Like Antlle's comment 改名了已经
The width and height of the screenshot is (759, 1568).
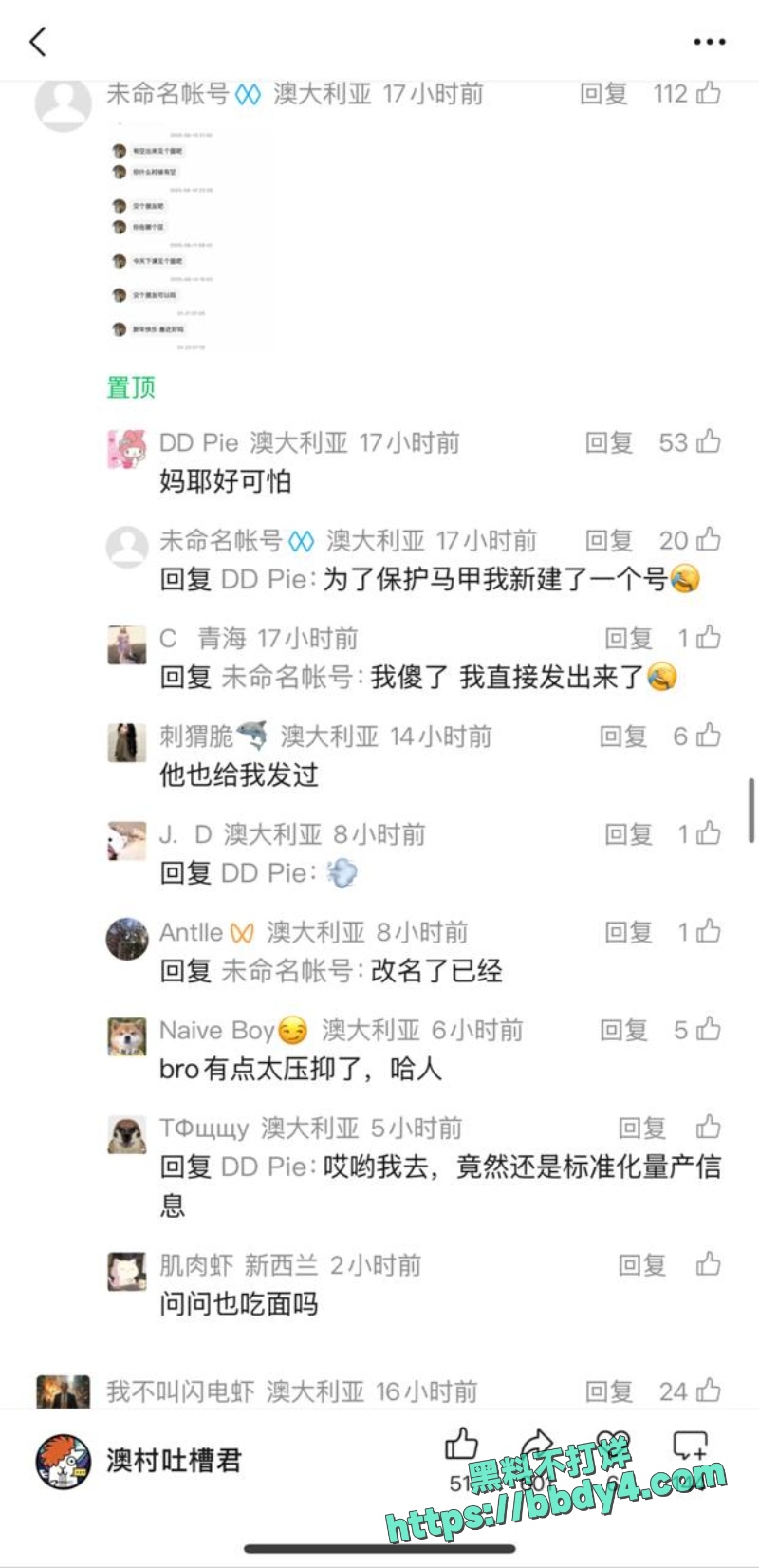coord(709,932)
